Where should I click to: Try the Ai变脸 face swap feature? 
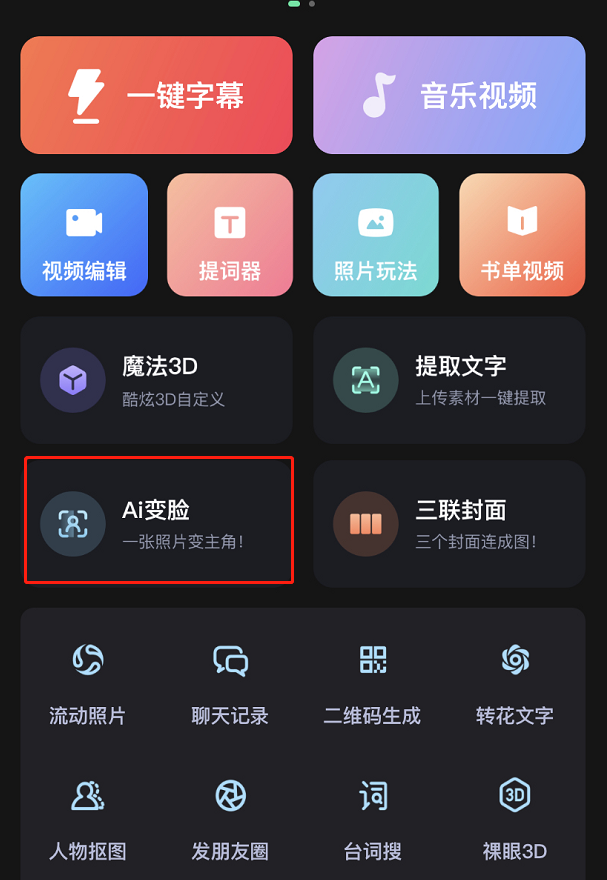point(158,522)
